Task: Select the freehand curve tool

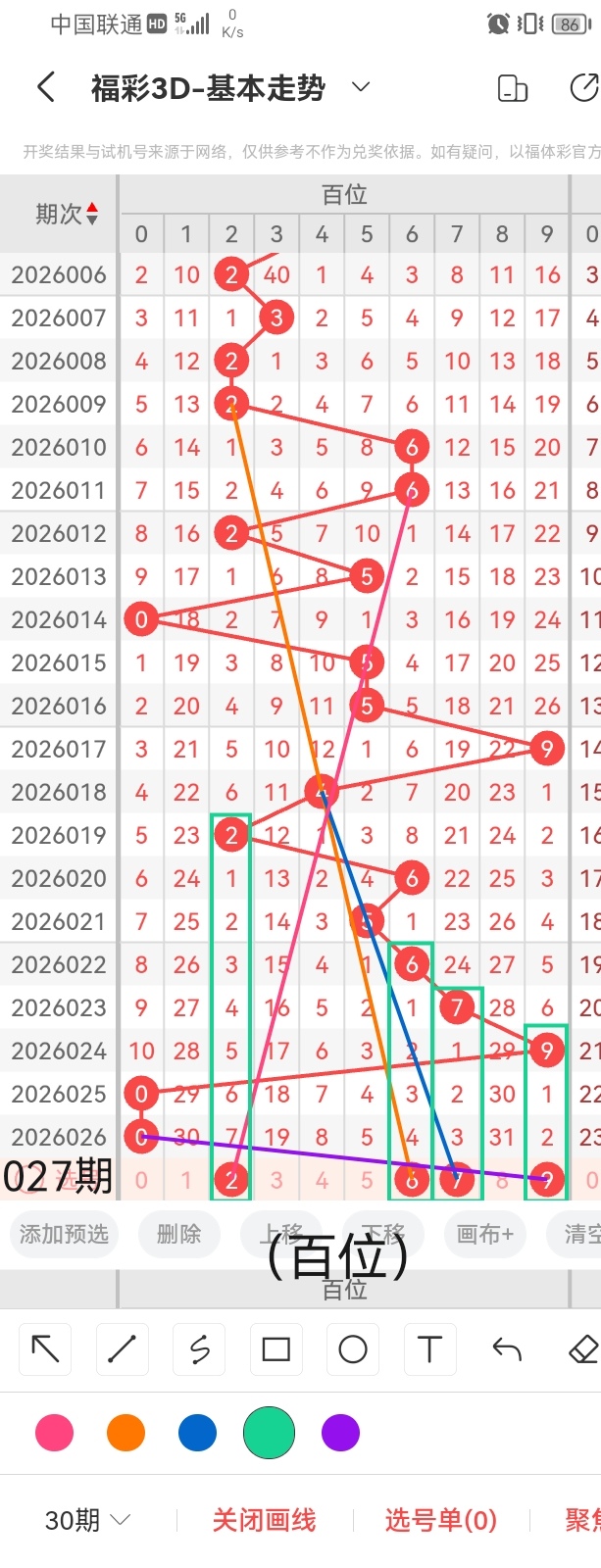Action: click(199, 1349)
